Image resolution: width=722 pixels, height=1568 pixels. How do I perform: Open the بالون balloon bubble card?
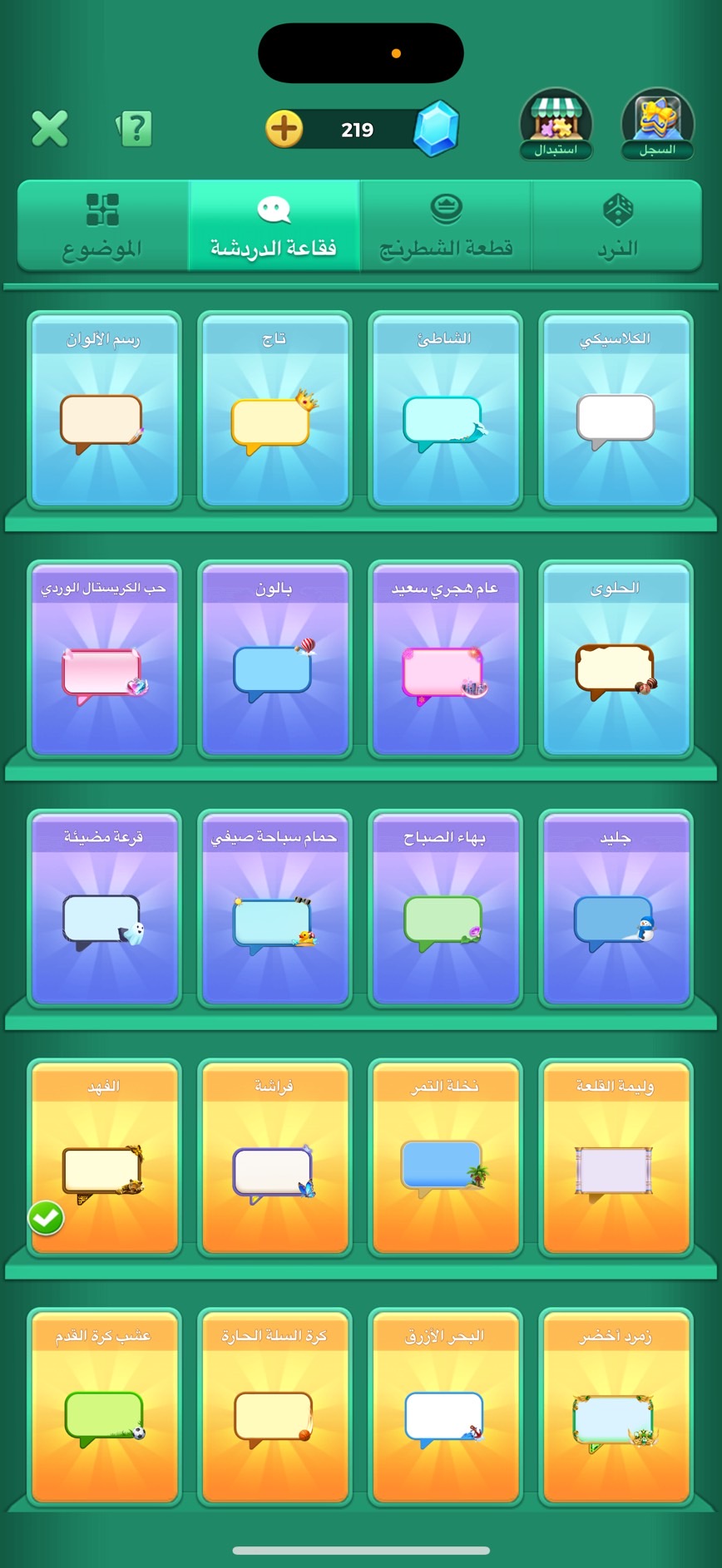tap(274, 659)
